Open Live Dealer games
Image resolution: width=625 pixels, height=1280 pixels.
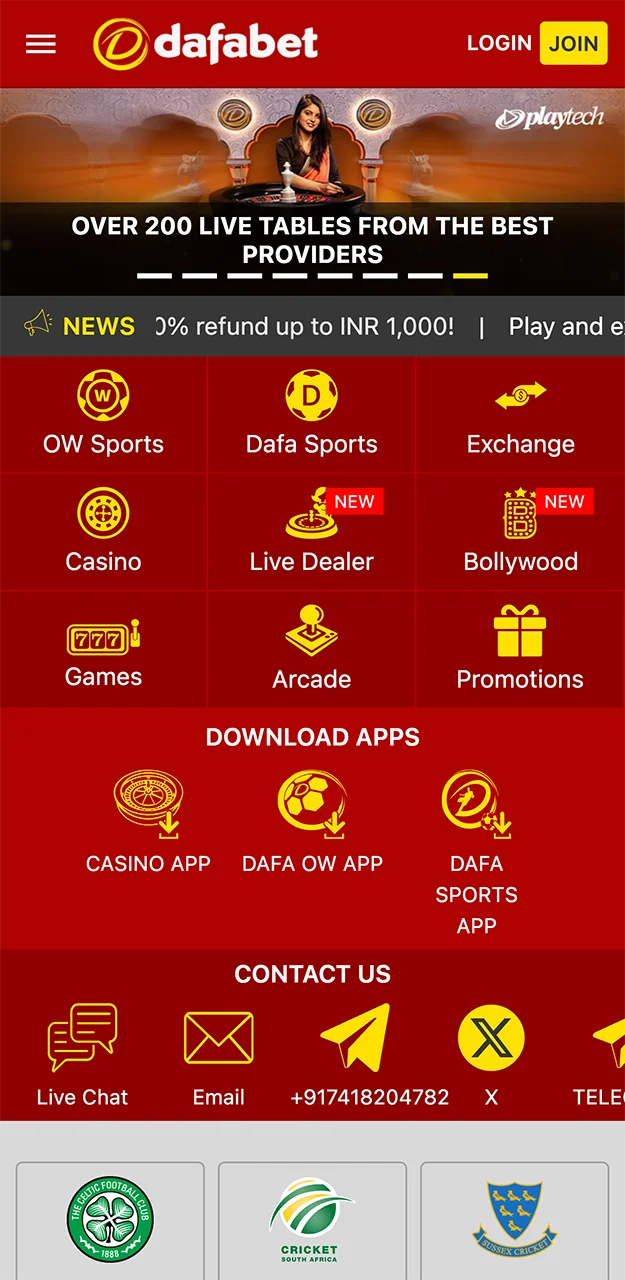click(312, 531)
